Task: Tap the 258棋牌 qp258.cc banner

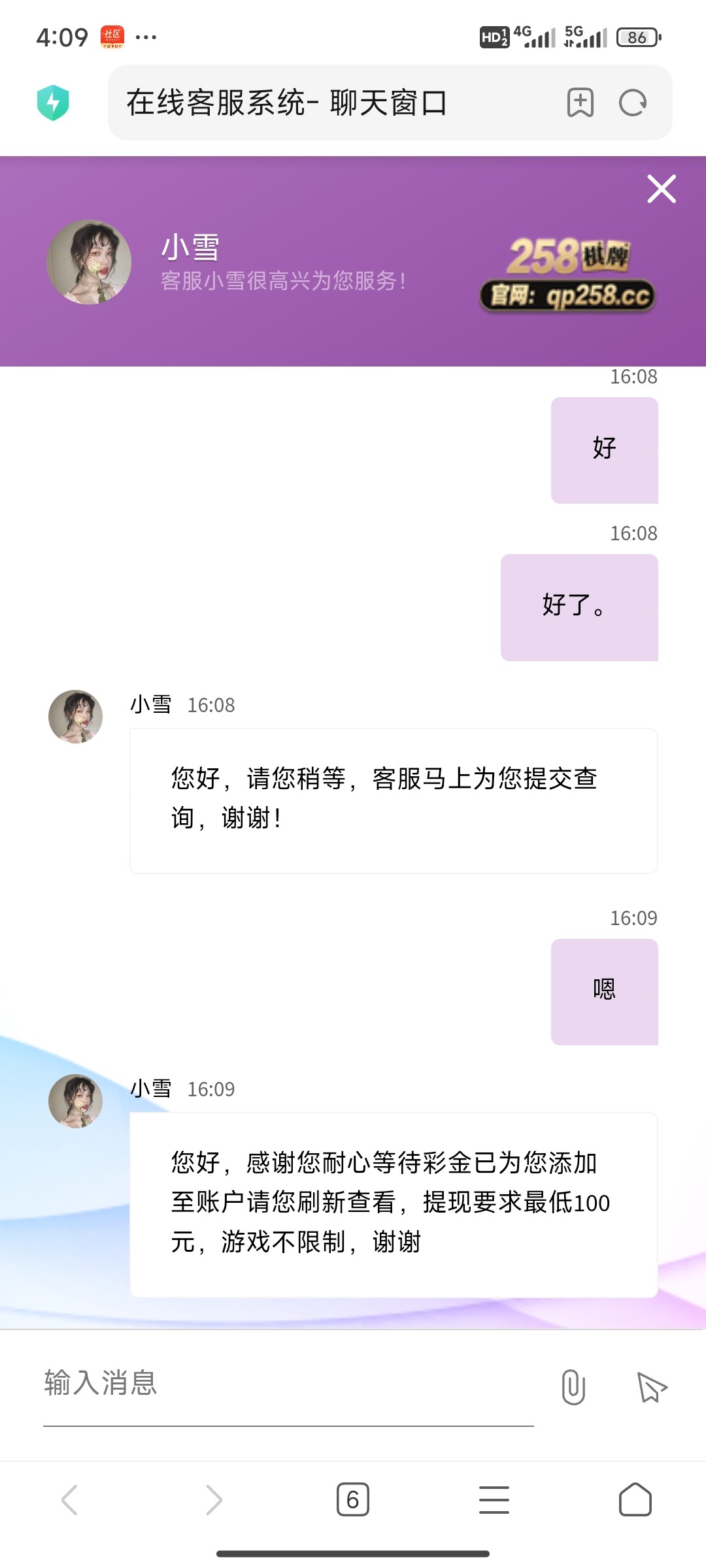Action: click(x=570, y=274)
